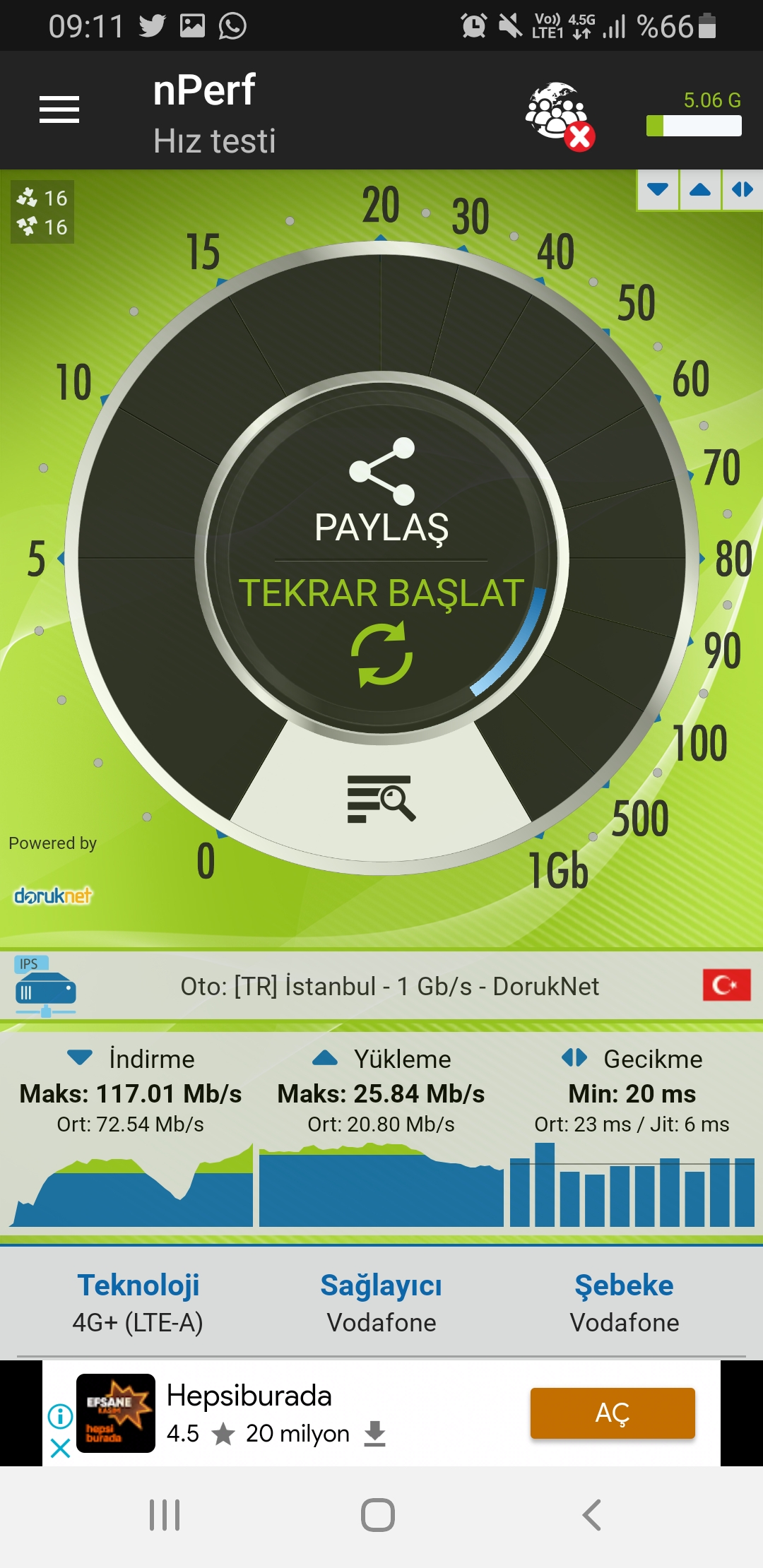The height and width of the screenshot is (1568, 763).
Task: Go back using the system back button
Action: pyautogui.click(x=592, y=1515)
